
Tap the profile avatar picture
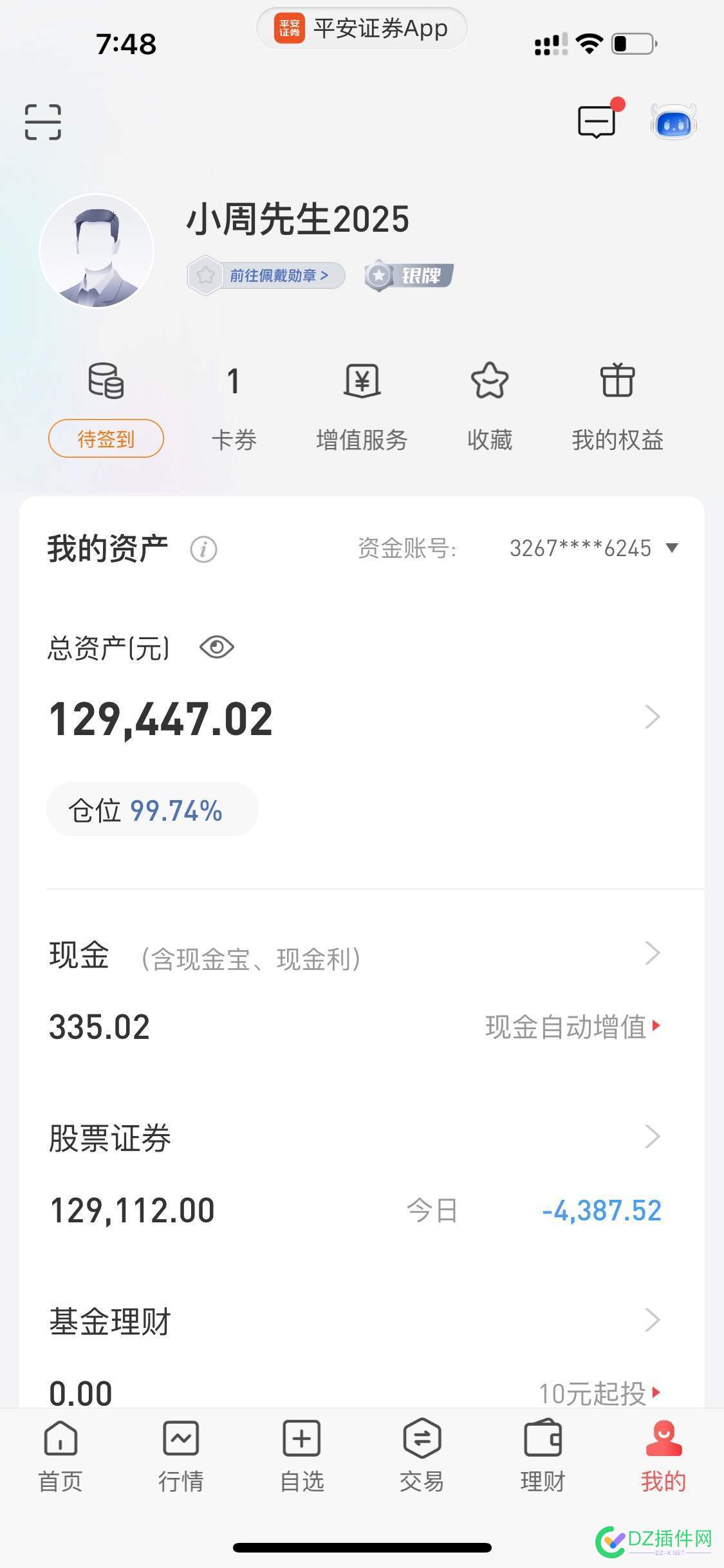click(x=97, y=251)
